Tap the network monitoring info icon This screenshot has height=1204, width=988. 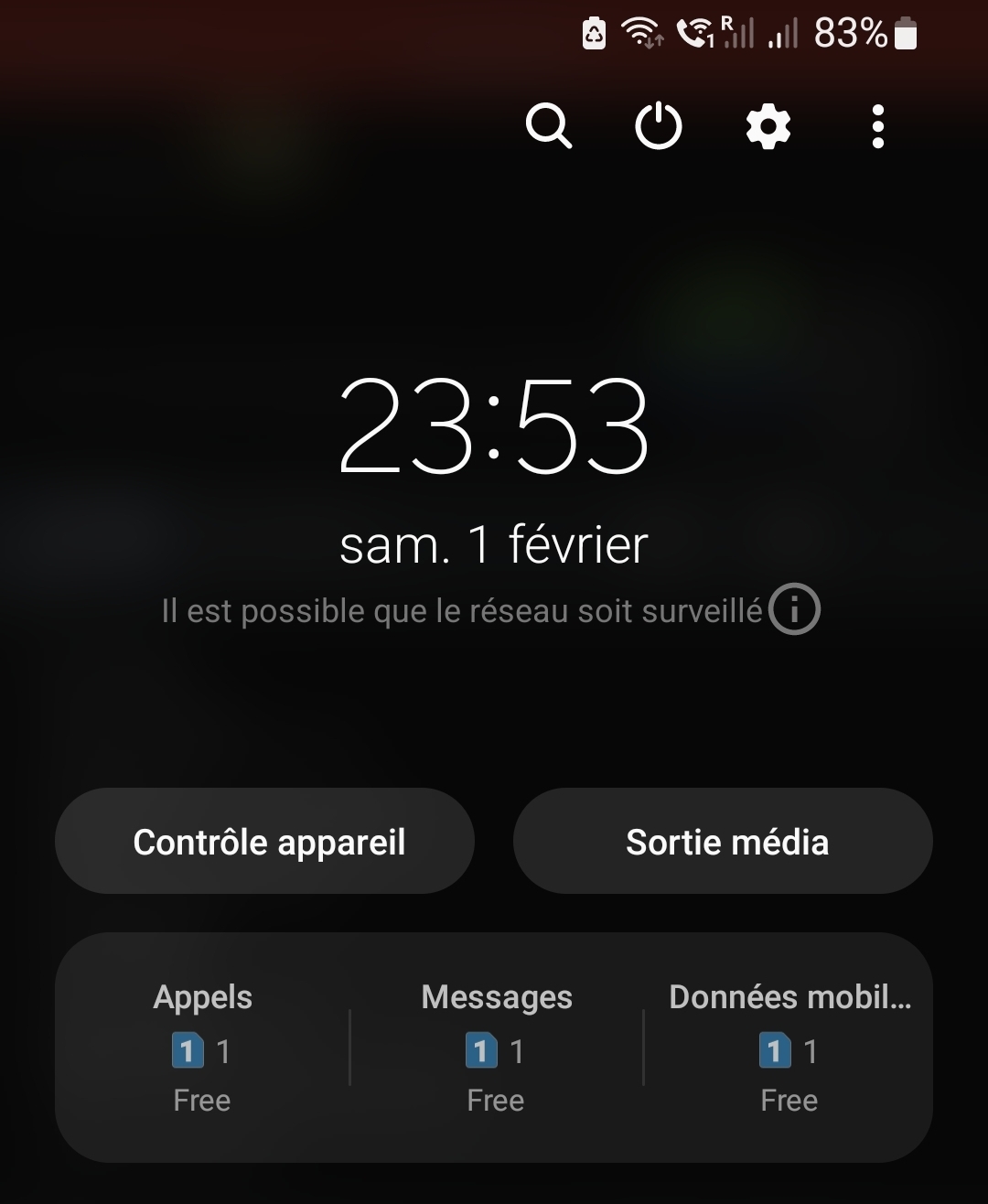pos(794,609)
